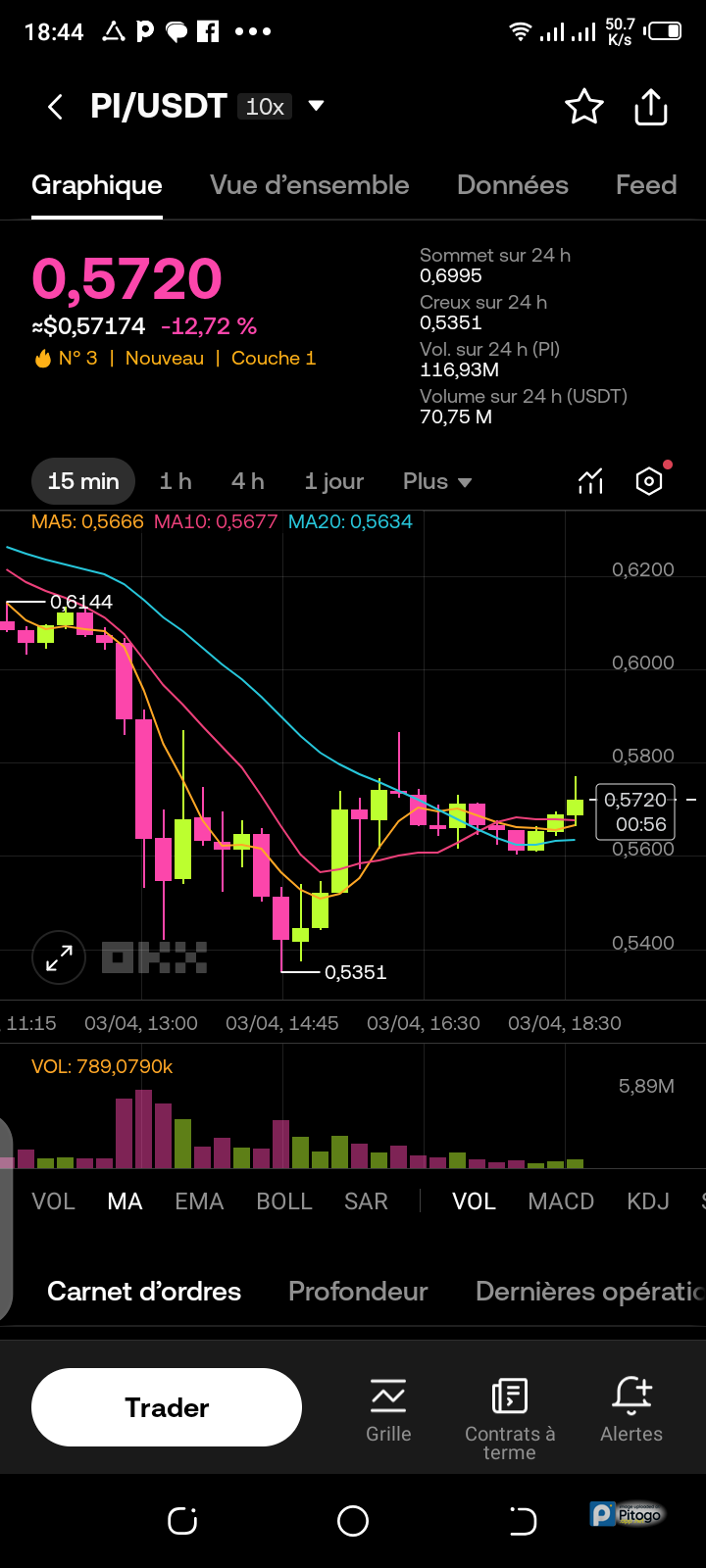Select the 1 h timeframe

(x=176, y=481)
